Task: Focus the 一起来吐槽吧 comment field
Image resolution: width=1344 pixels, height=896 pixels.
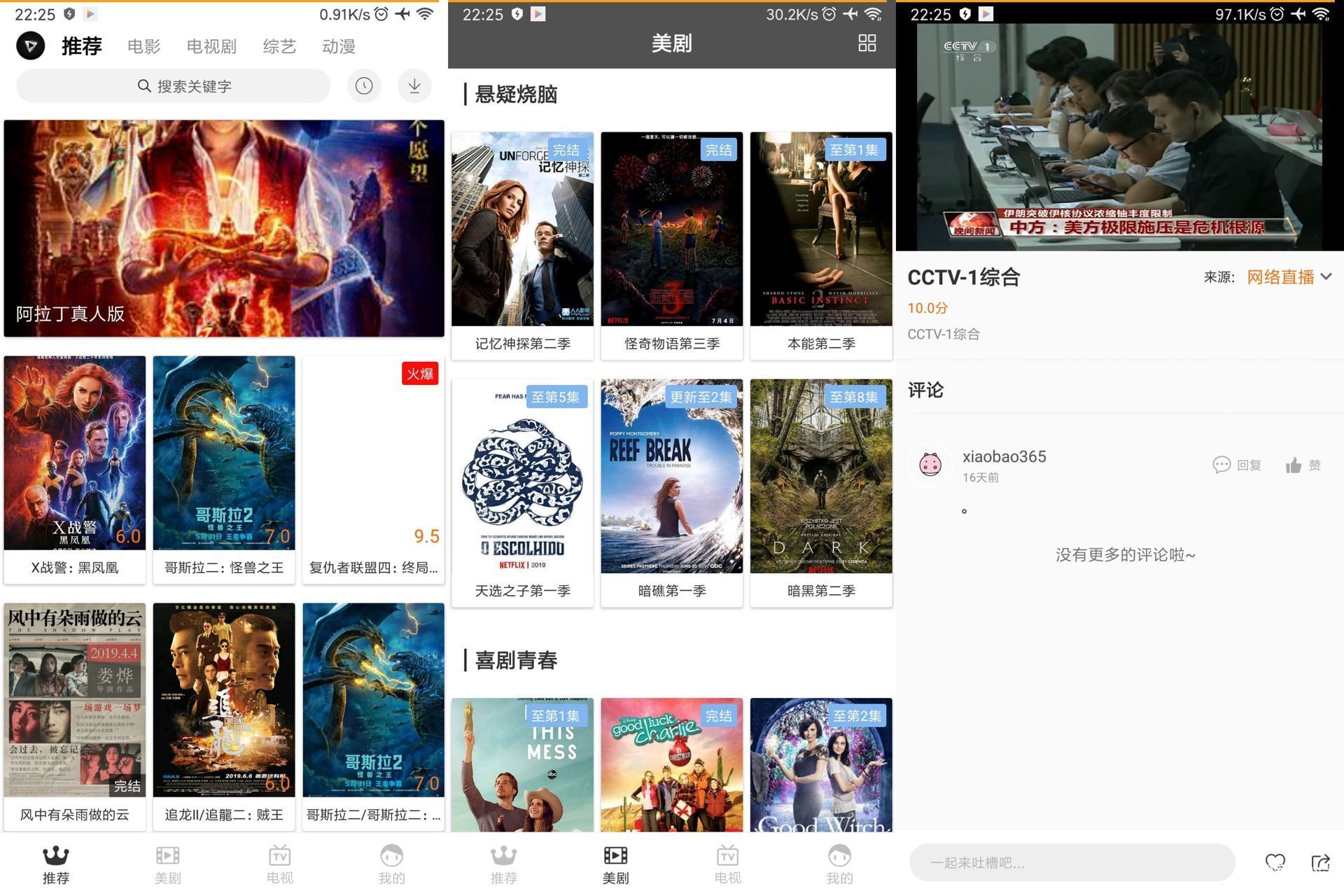Action: pyautogui.click(x=1071, y=862)
